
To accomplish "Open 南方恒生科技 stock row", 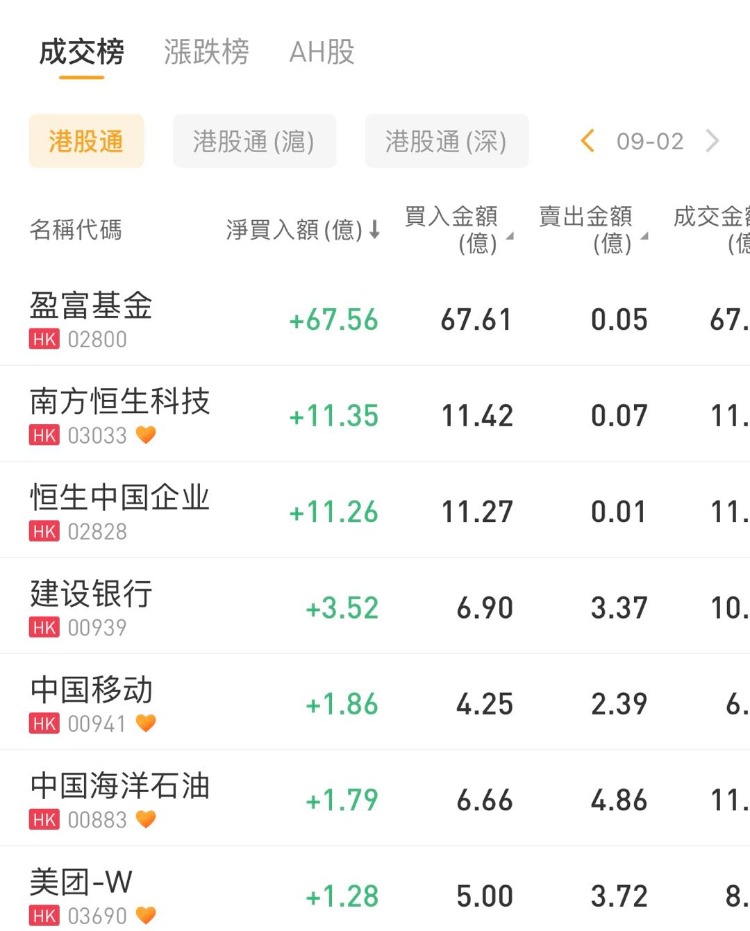I will point(120,414).
